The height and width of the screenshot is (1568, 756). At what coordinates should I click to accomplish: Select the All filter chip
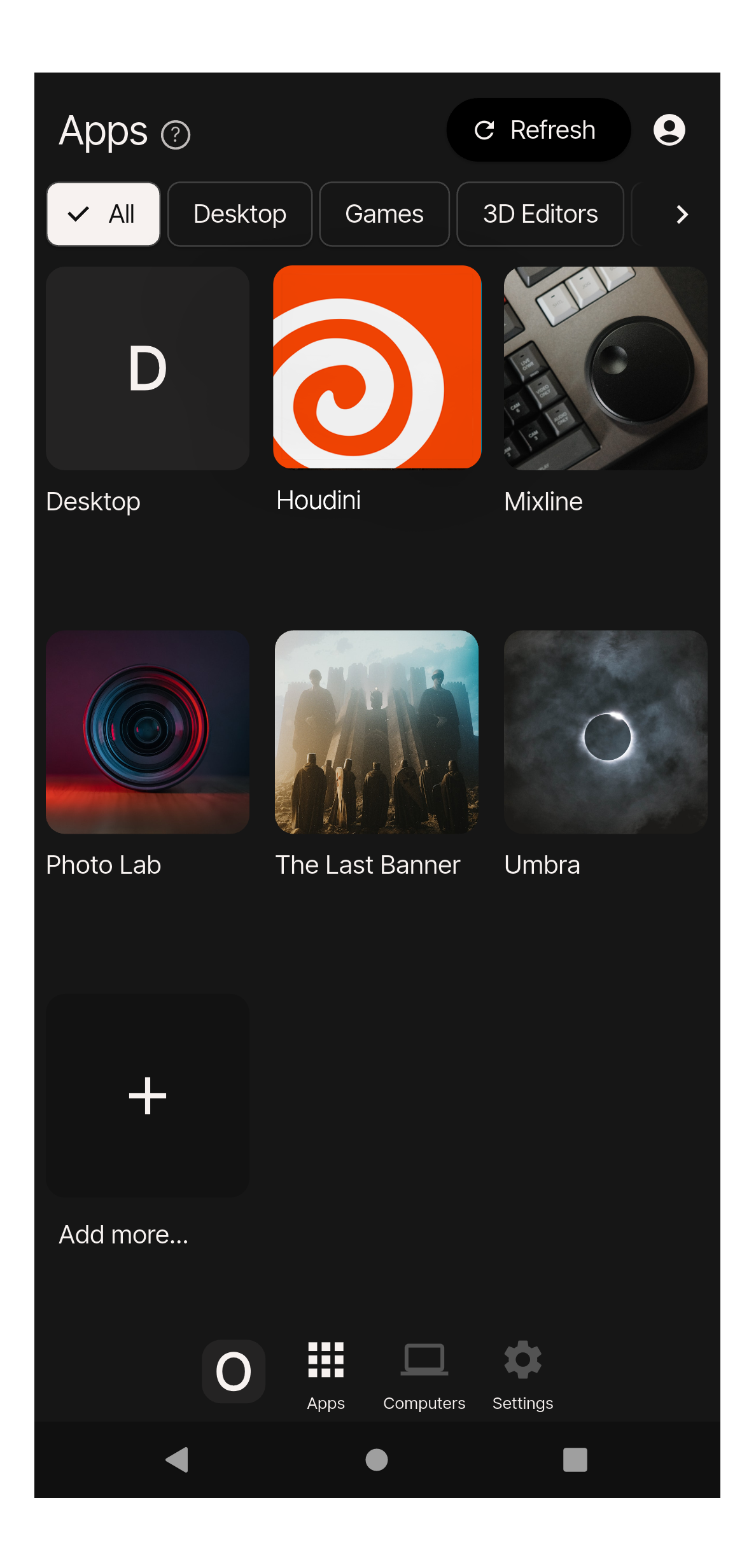click(x=103, y=214)
